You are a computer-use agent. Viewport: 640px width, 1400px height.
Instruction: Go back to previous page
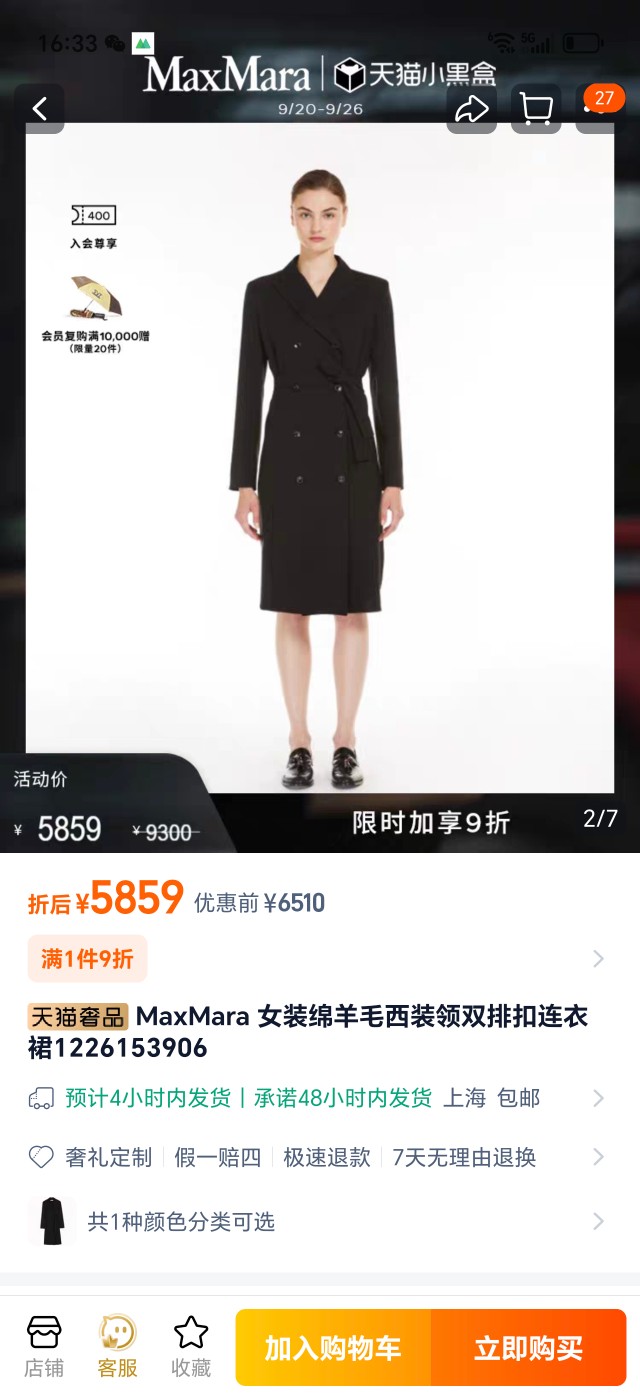coord(40,108)
